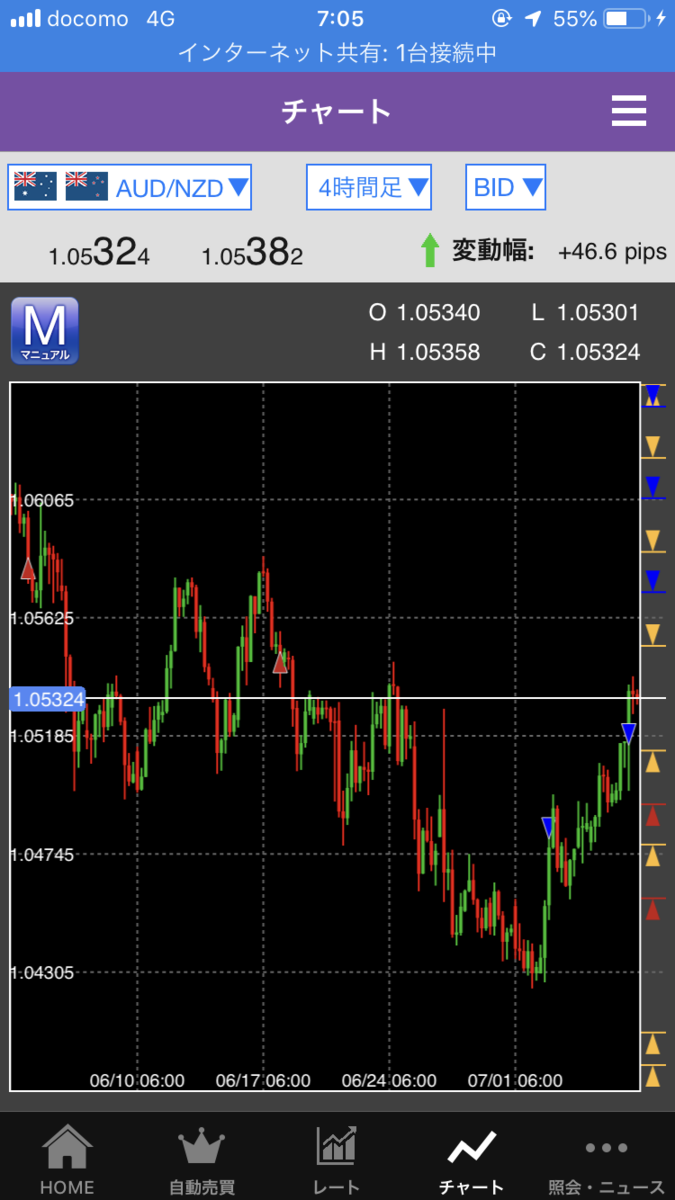Tap the マニュアル M button
This screenshot has width=675, height=1200.
click(x=44, y=331)
